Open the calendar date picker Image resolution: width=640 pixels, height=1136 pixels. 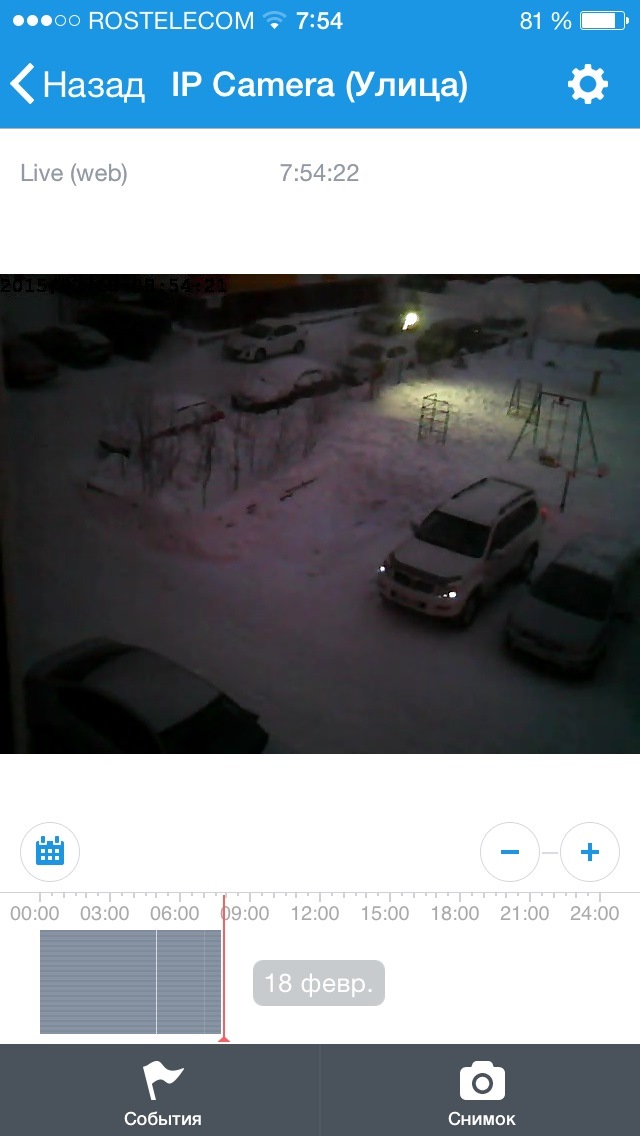50,852
